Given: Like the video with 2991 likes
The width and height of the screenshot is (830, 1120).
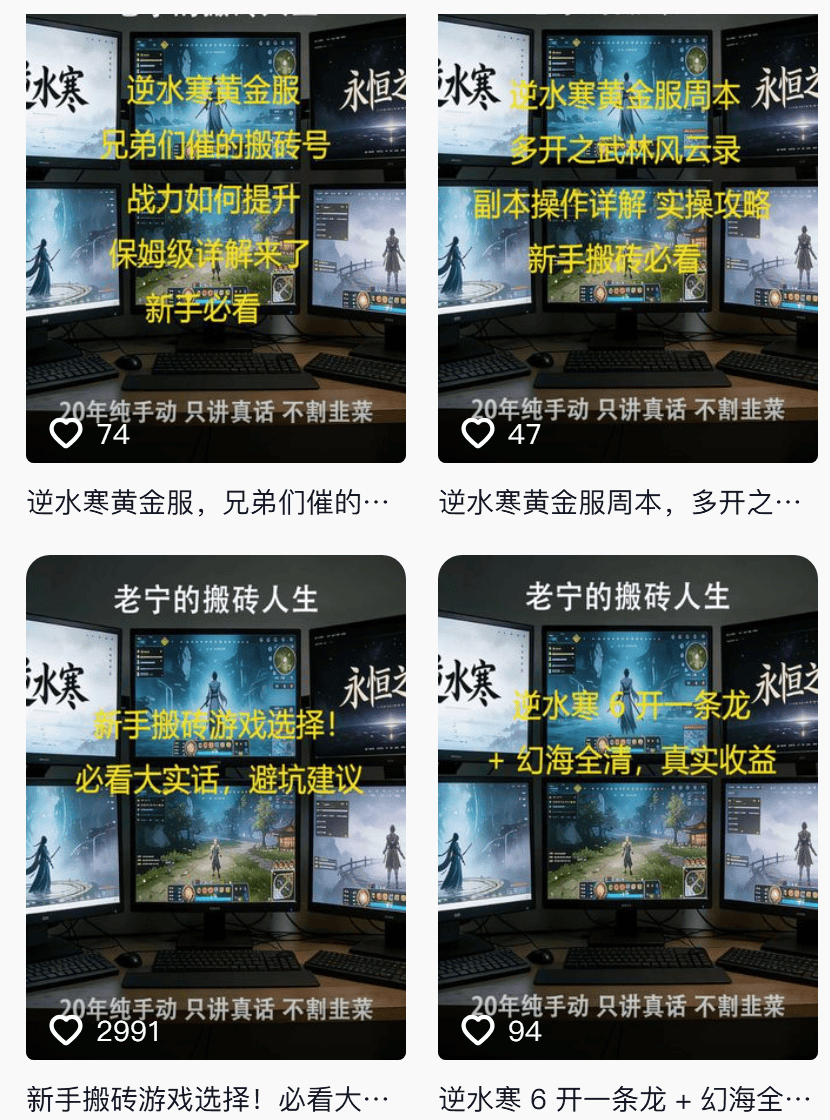Looking at the screenshot, I should click(x=66, y=1031).
